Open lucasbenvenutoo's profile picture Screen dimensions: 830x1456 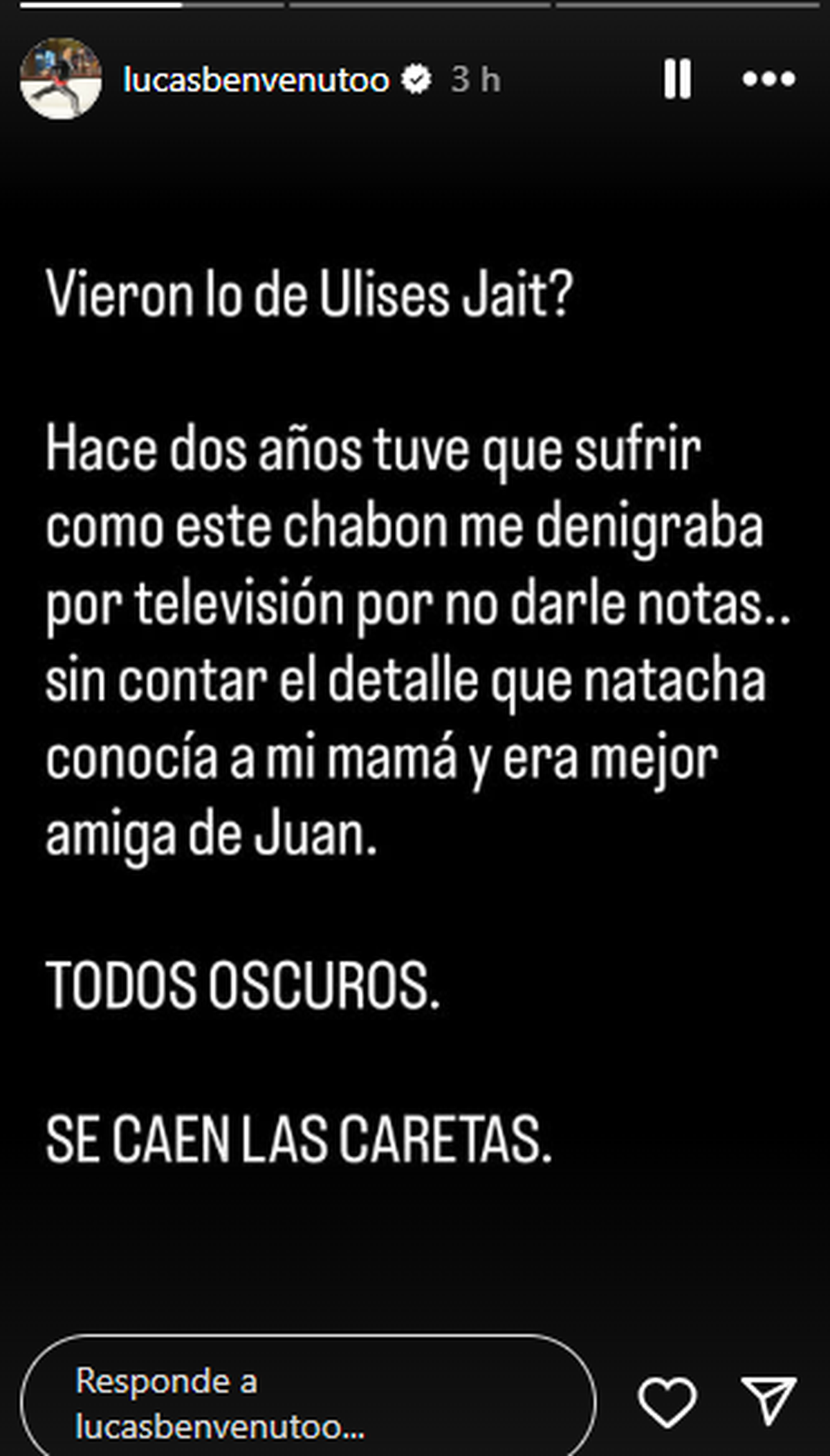[61, 79]
